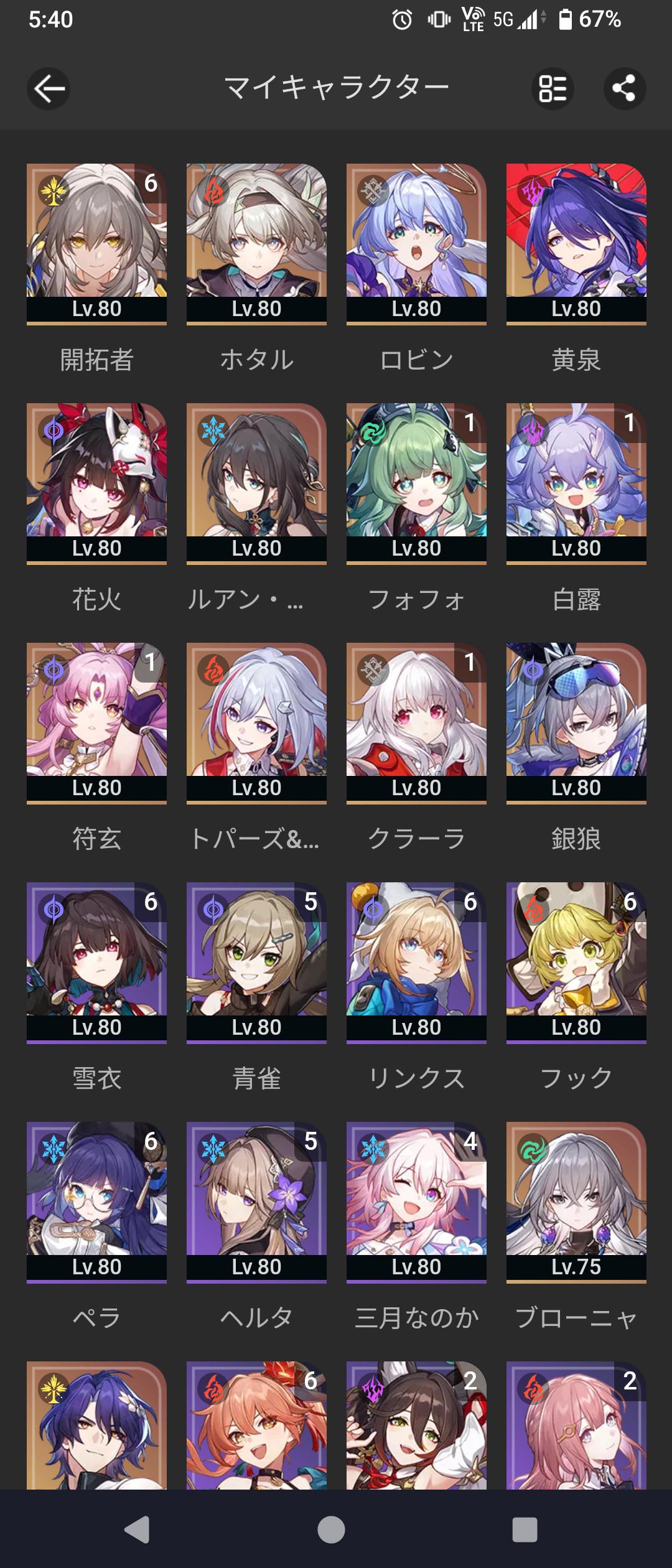Open ペラ character details
Screen dimensions: 672x1568
[96, 1201]
